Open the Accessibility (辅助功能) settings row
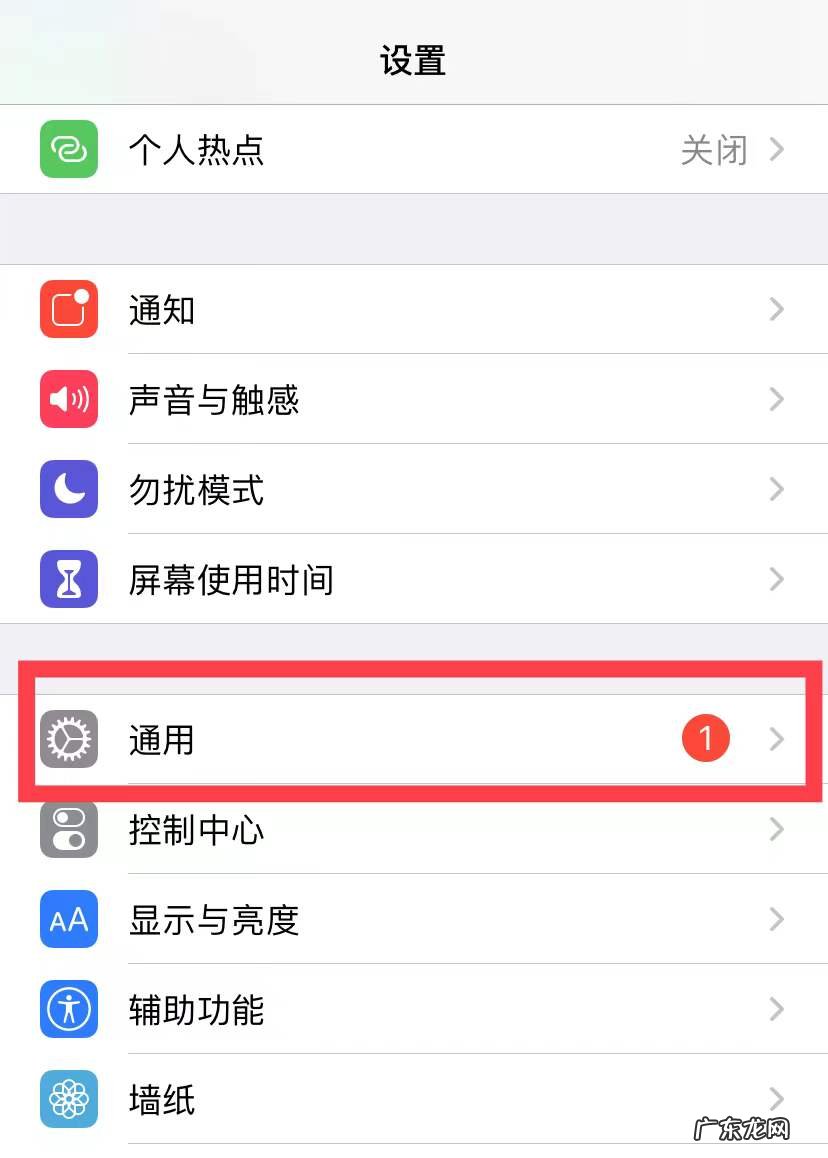828x1158 pixels. point(400,1009)
